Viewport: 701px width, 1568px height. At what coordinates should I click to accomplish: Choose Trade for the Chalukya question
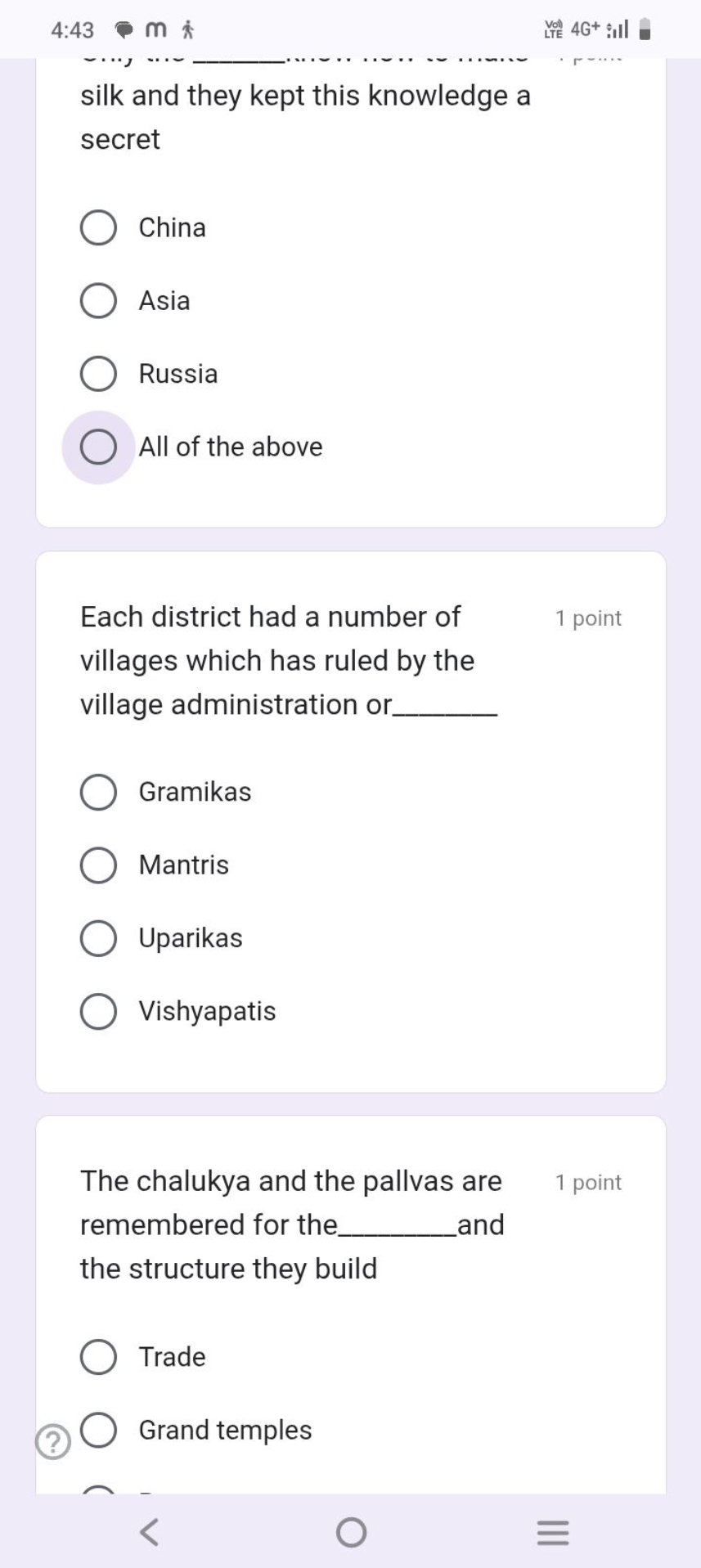(98, 1357)
